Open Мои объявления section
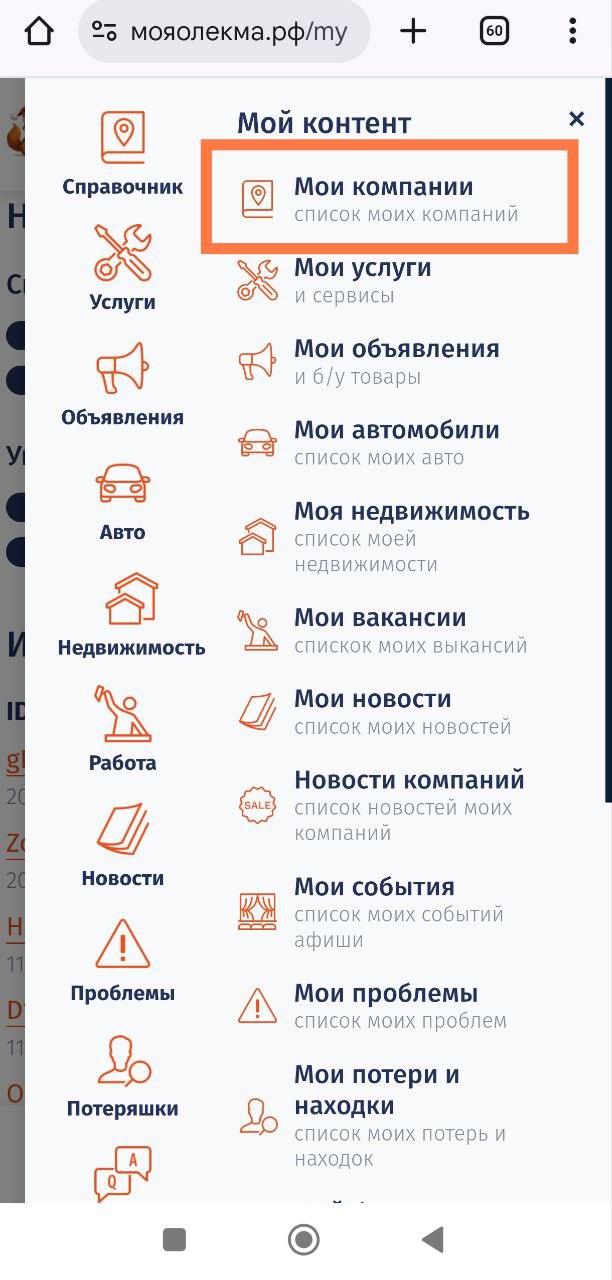The height and width of the screenshot is (1280, 612). point(396,361)
